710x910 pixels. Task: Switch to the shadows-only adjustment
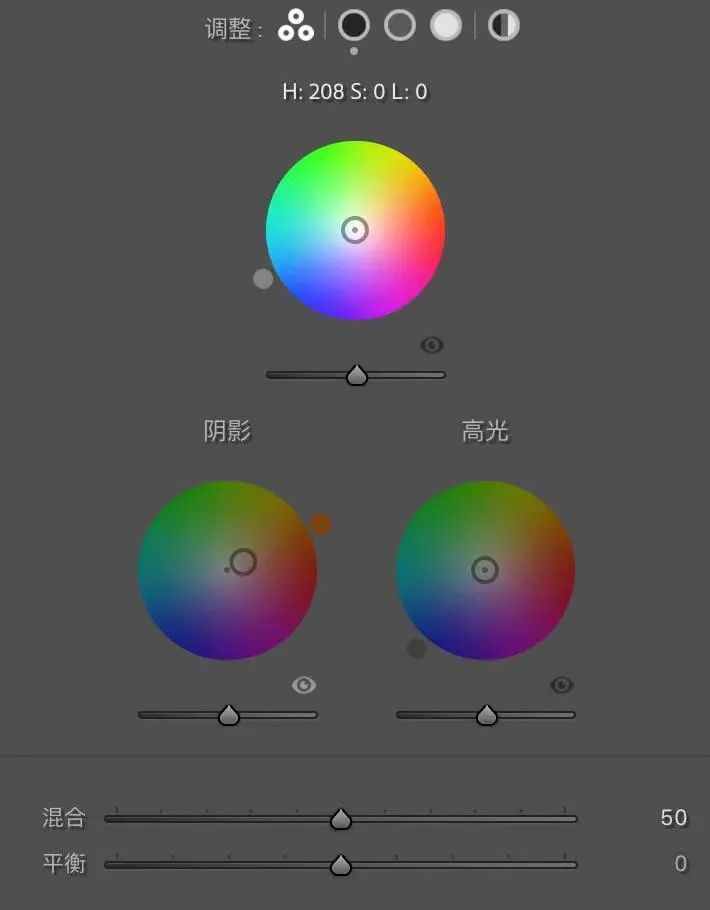pyautogui.click(x=354, y=25)
